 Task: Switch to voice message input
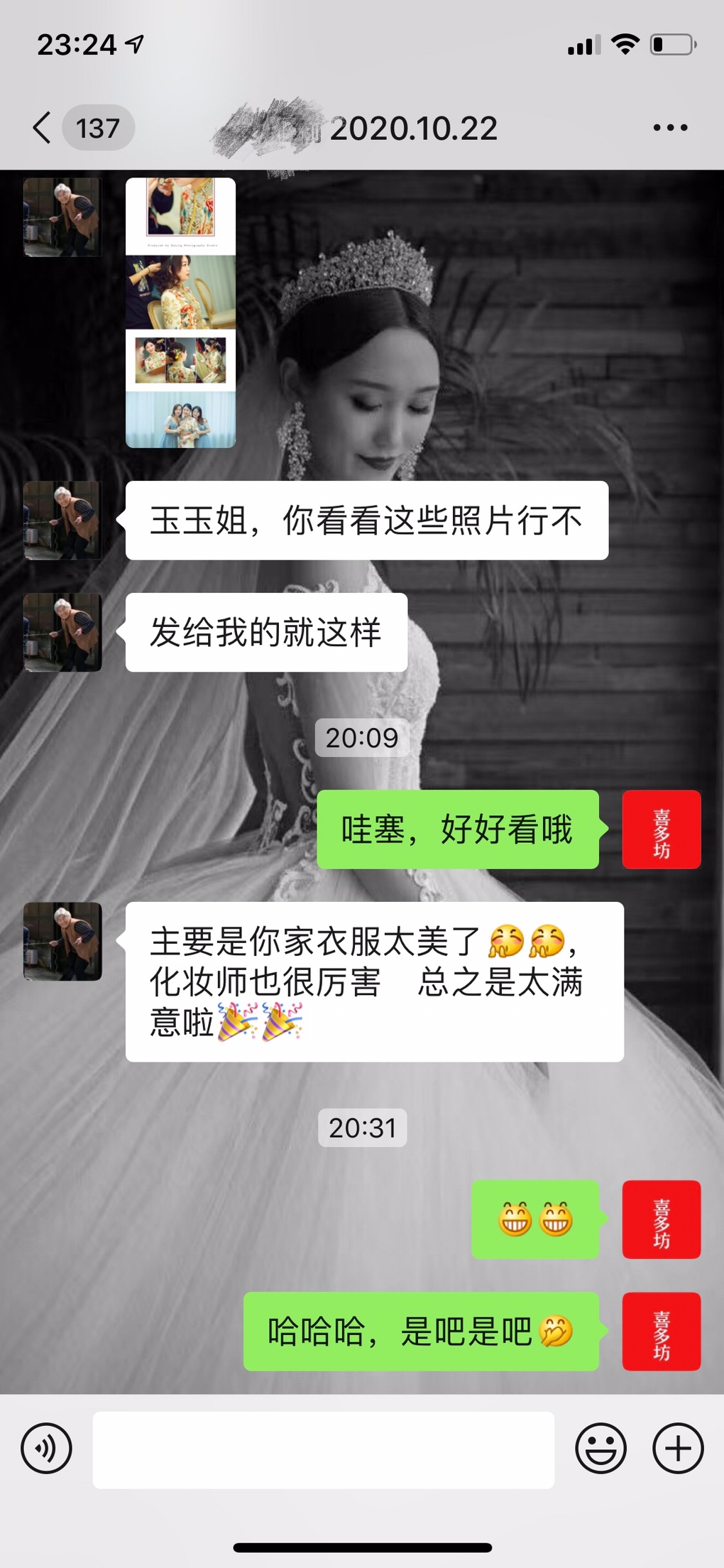coord(46,1448)
